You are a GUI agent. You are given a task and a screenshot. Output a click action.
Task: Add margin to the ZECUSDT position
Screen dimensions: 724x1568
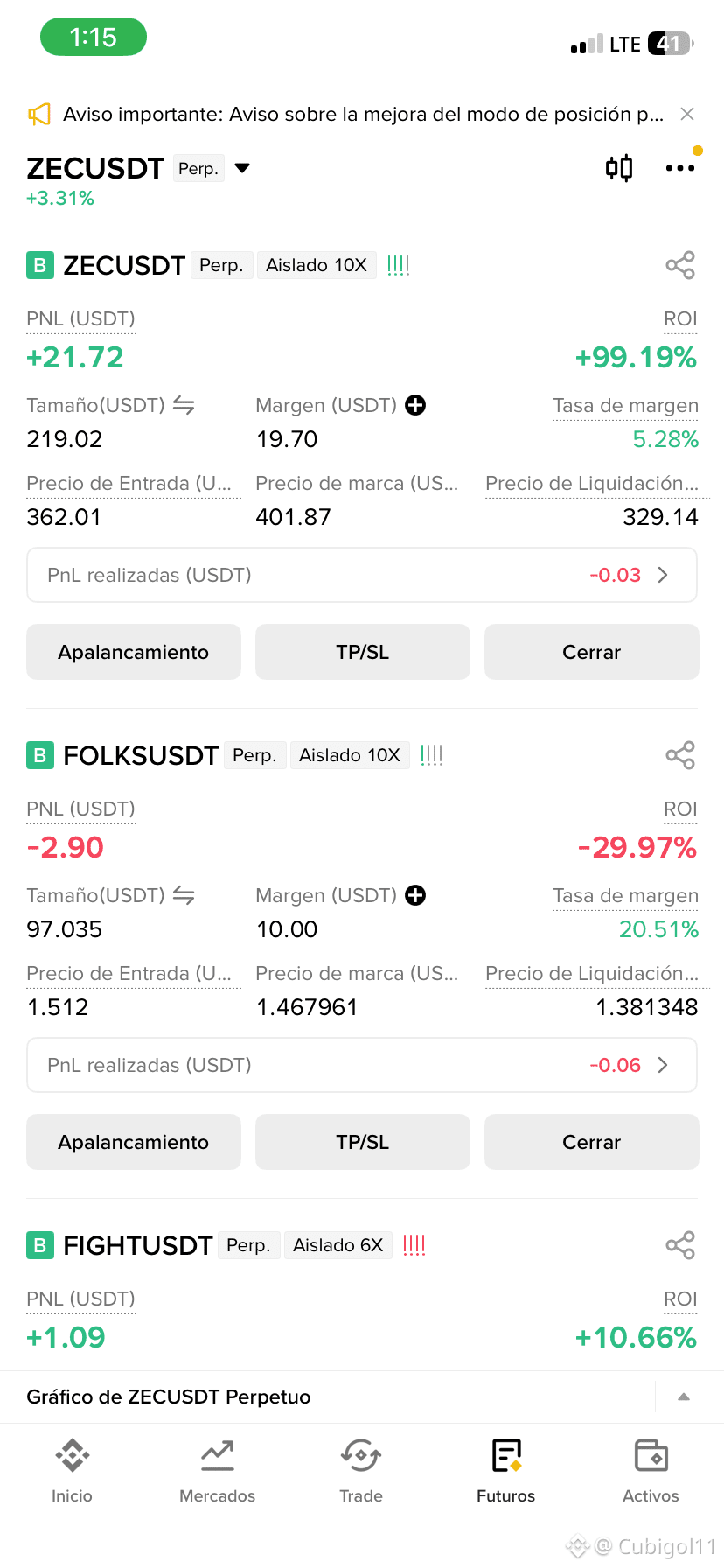415,405
